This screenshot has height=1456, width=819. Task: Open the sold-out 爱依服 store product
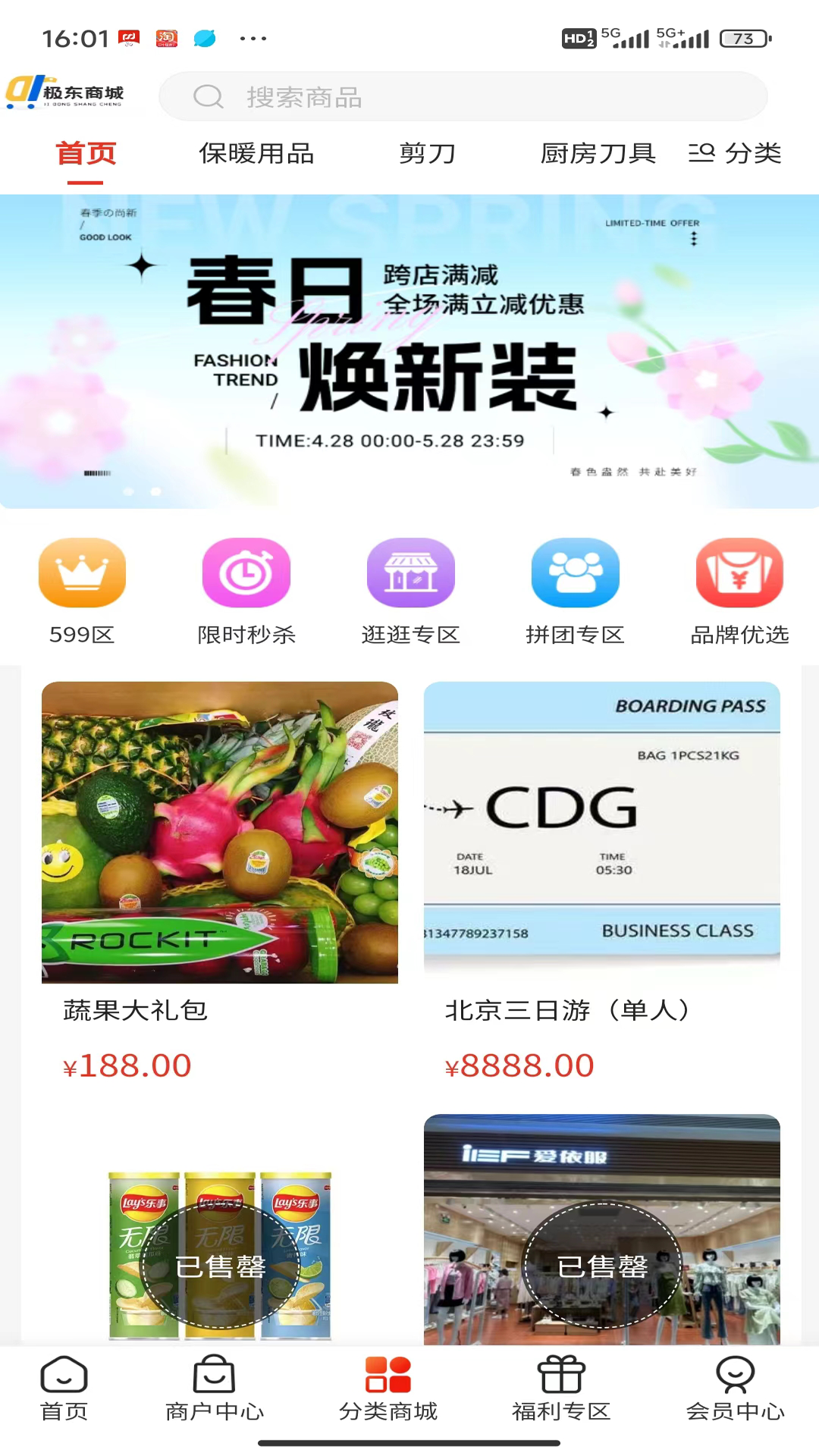(602, 1251)
